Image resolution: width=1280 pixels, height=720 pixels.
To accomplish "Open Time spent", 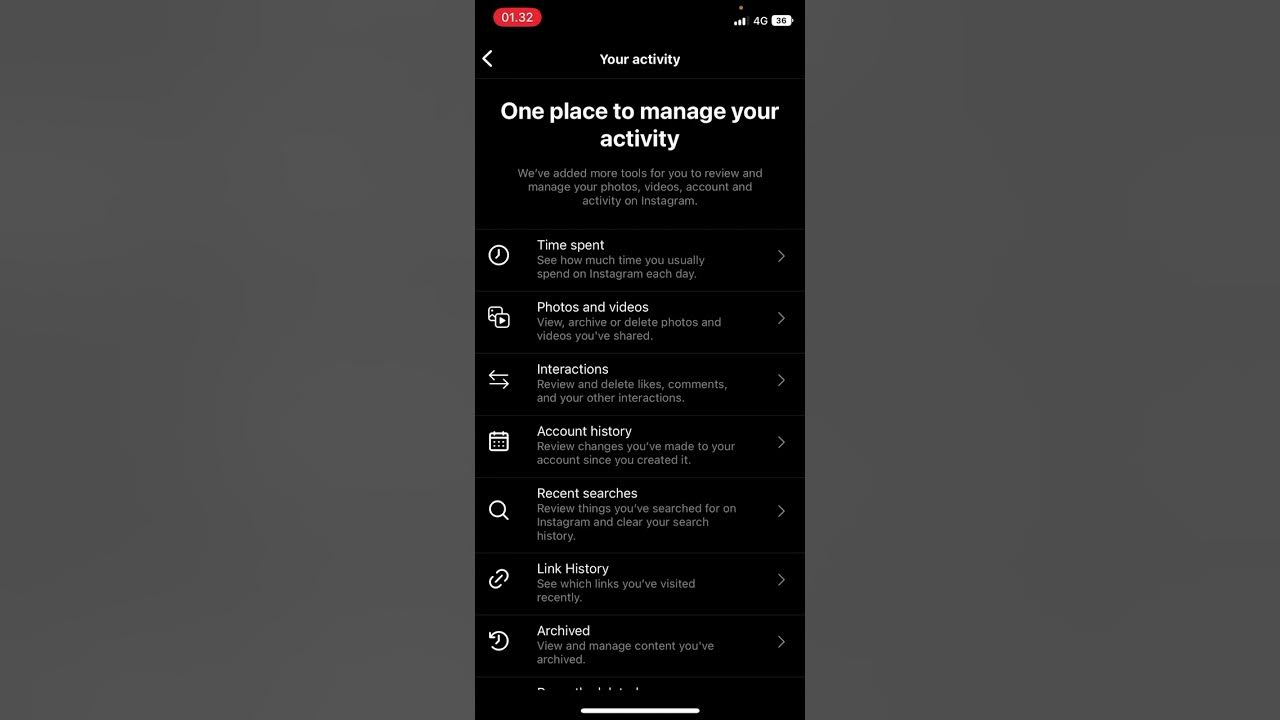I will click(639, 259).
